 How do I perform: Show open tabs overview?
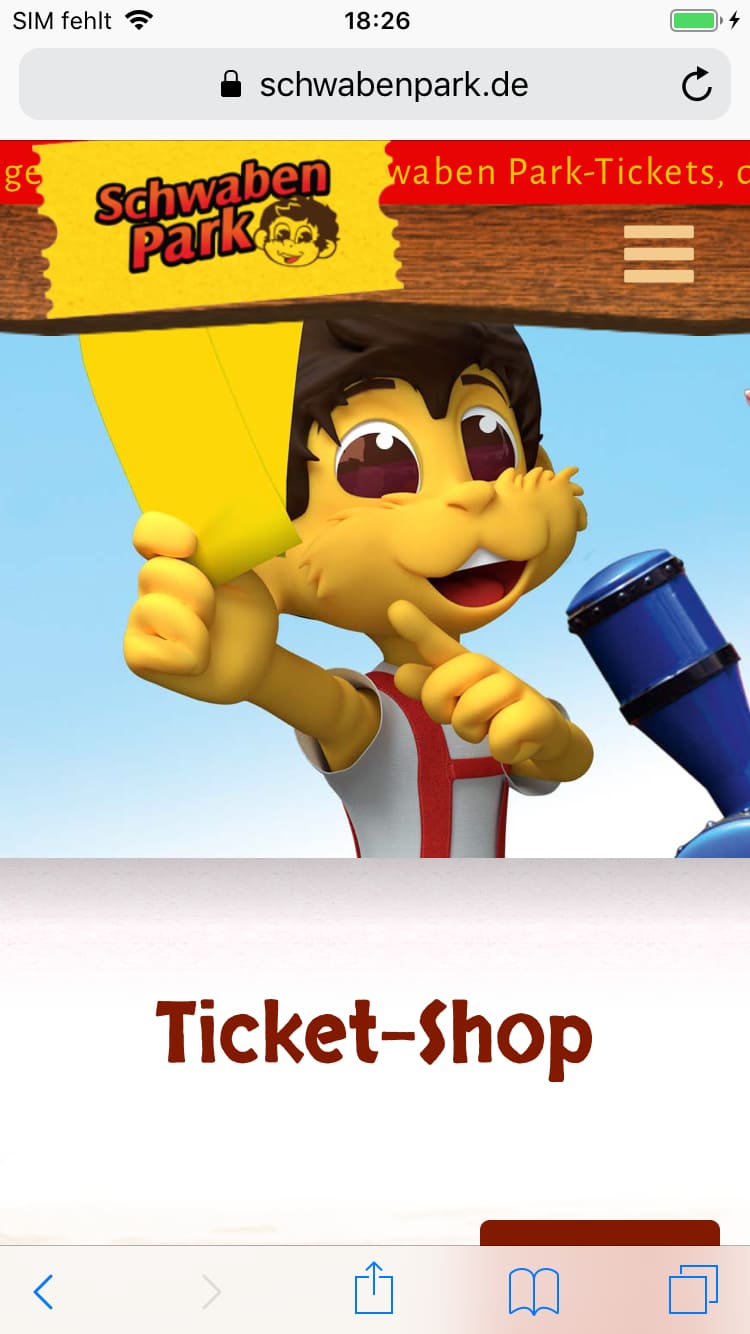(693, 1290)
